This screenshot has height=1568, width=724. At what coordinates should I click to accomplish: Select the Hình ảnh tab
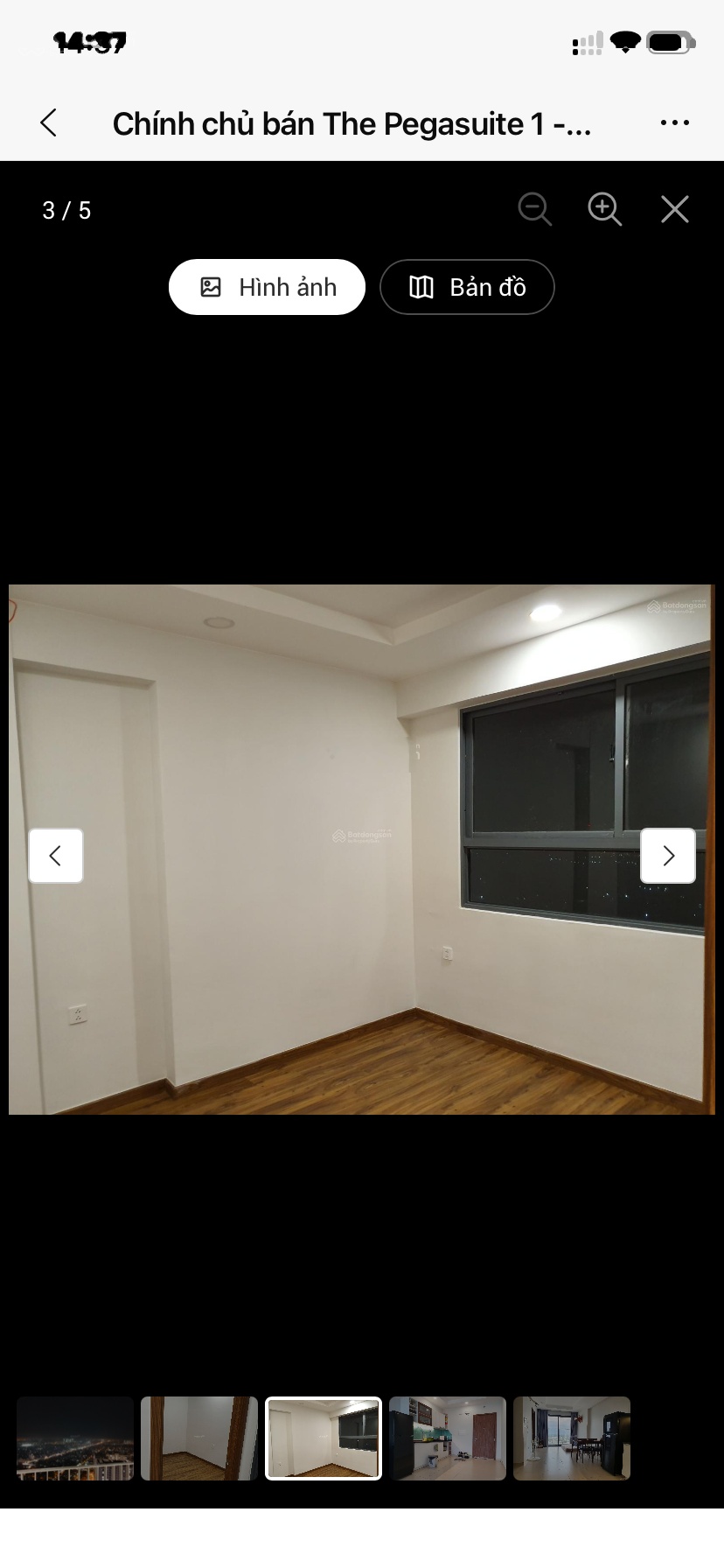267,287
